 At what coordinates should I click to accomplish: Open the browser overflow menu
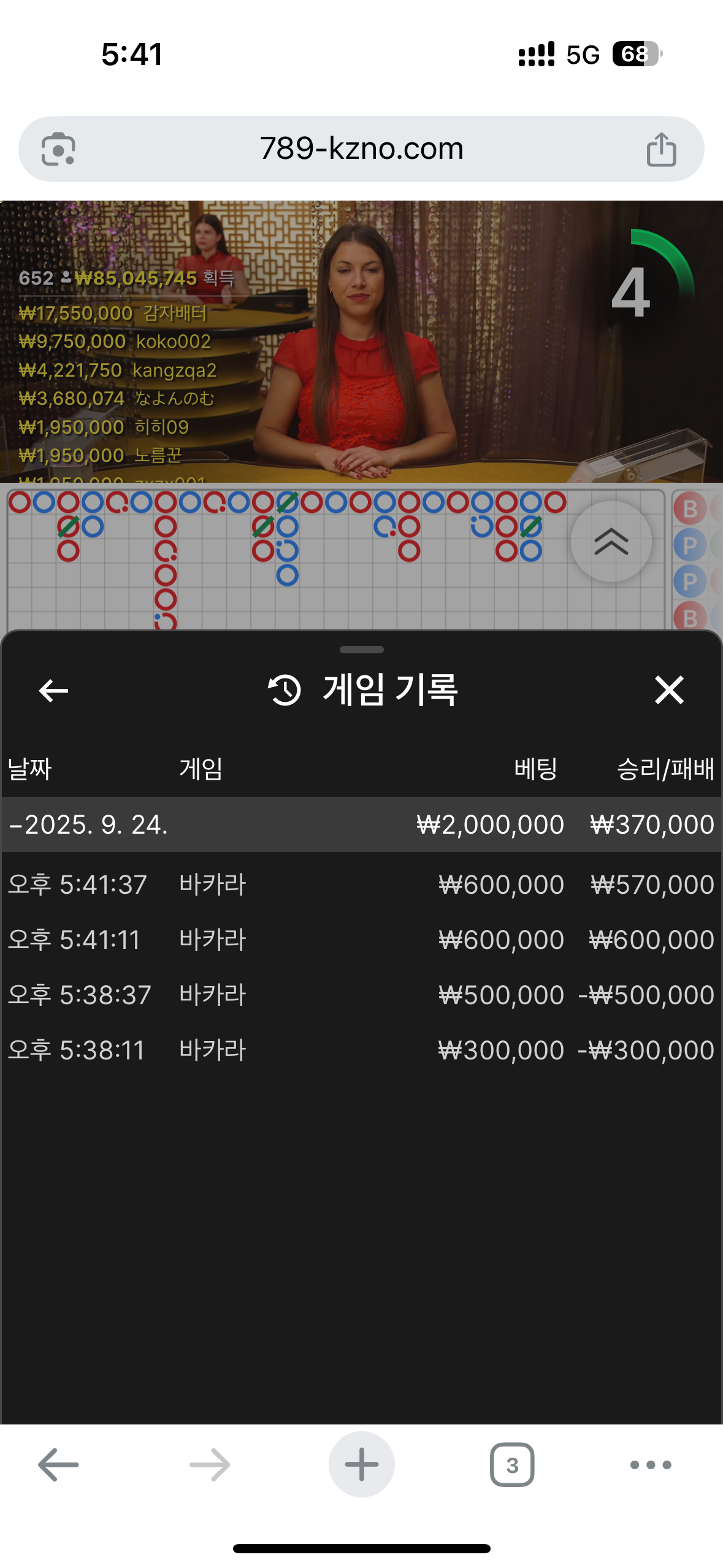651,1464
